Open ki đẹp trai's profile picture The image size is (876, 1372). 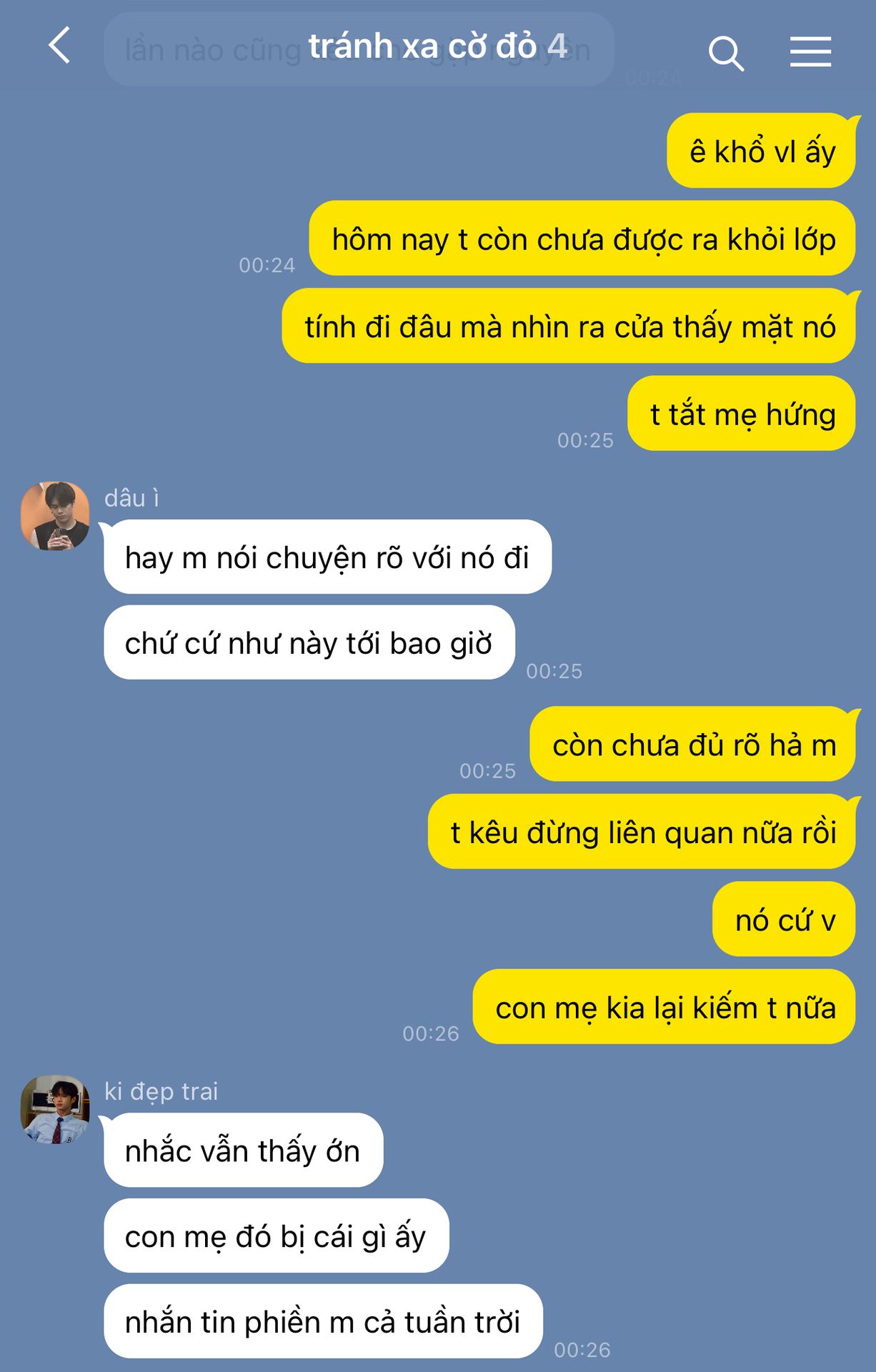[x=55, y=1110]
